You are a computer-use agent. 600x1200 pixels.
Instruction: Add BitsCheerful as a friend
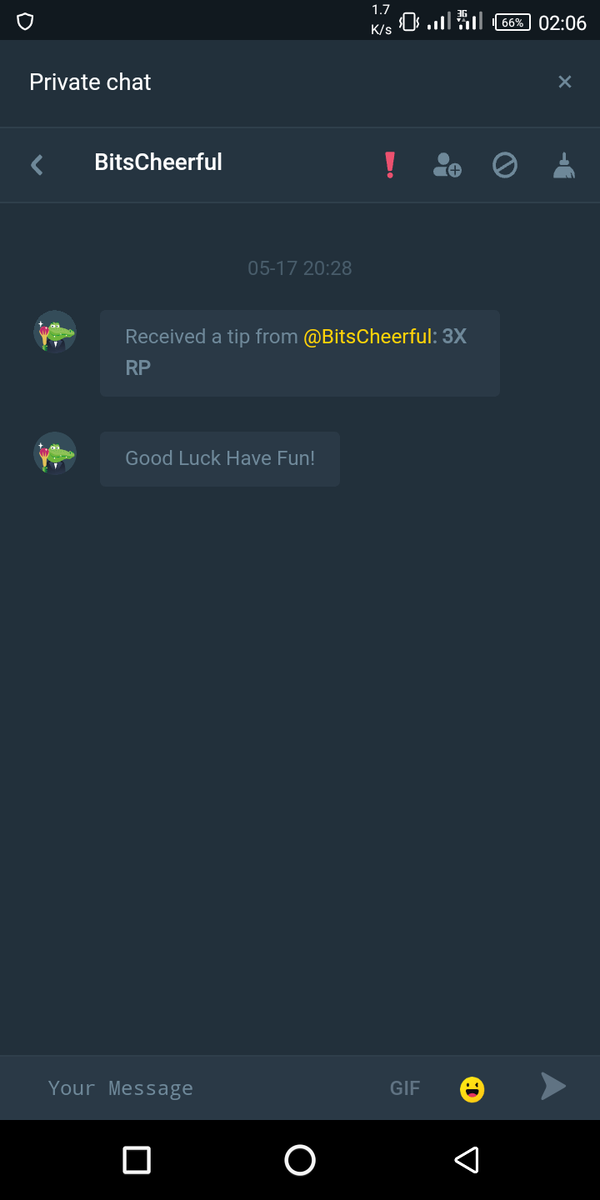tap(447, 165)
